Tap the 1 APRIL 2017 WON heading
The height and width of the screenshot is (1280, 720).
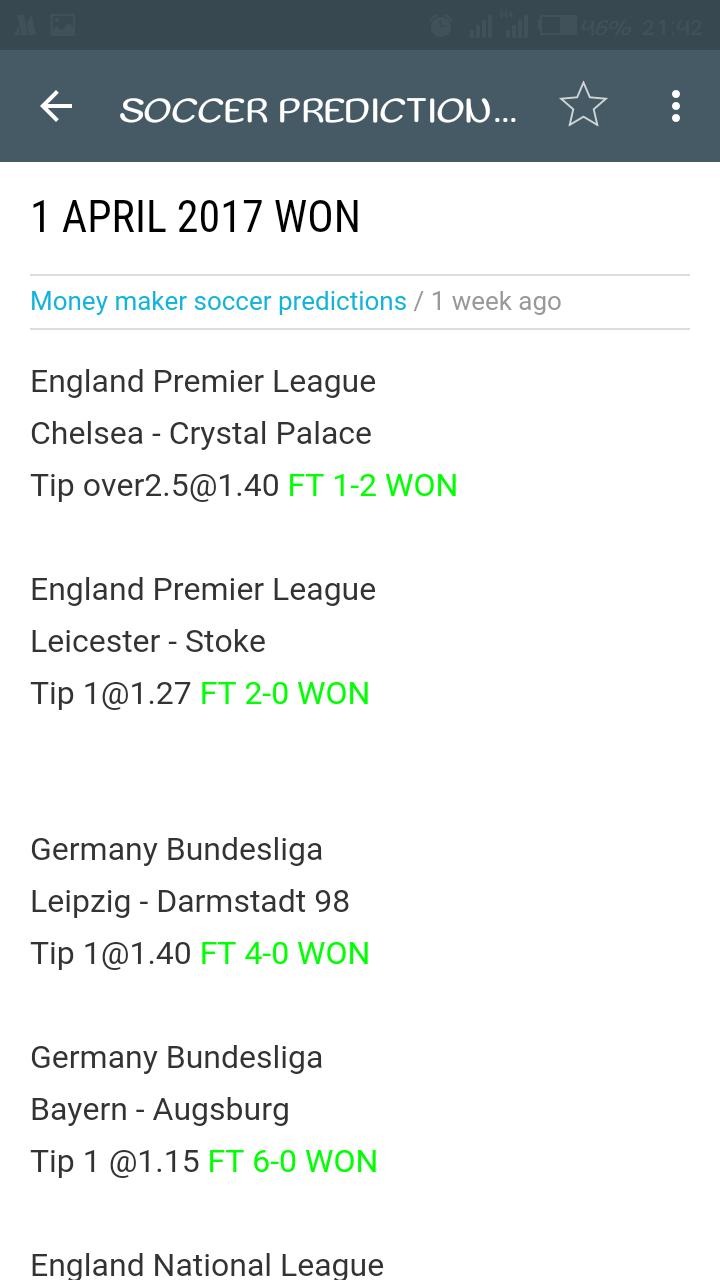coord(196,215)
